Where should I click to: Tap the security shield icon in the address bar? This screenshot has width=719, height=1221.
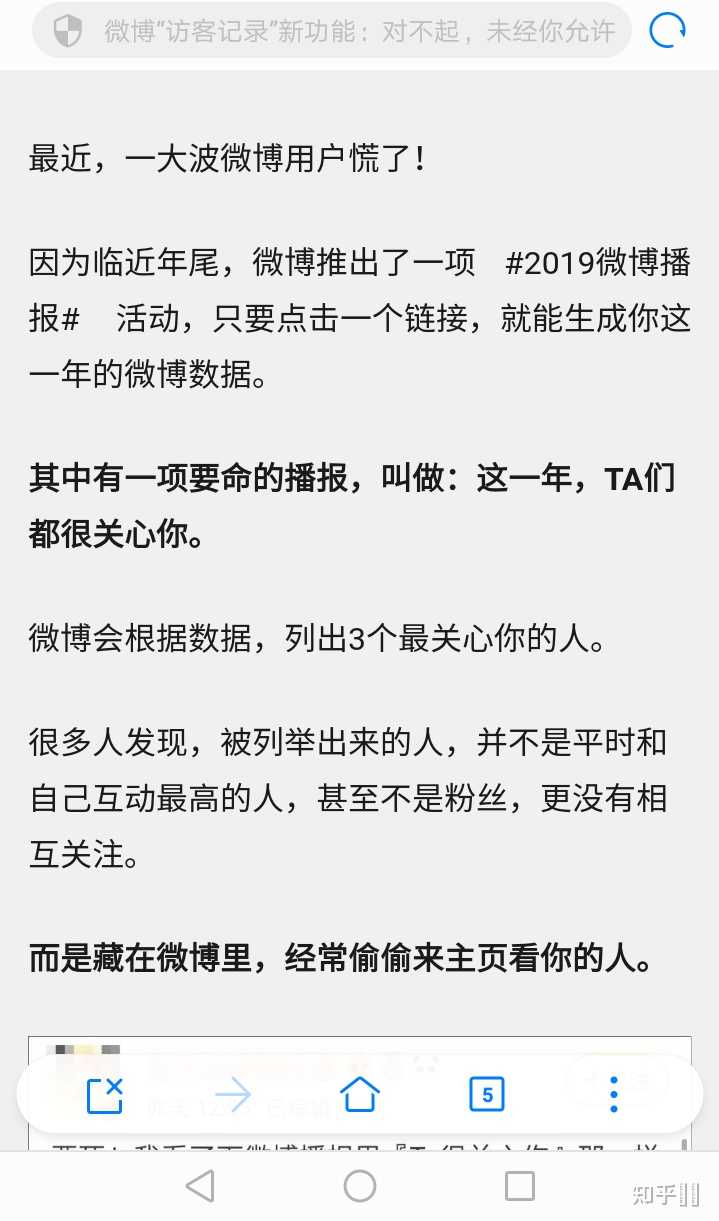68,31
